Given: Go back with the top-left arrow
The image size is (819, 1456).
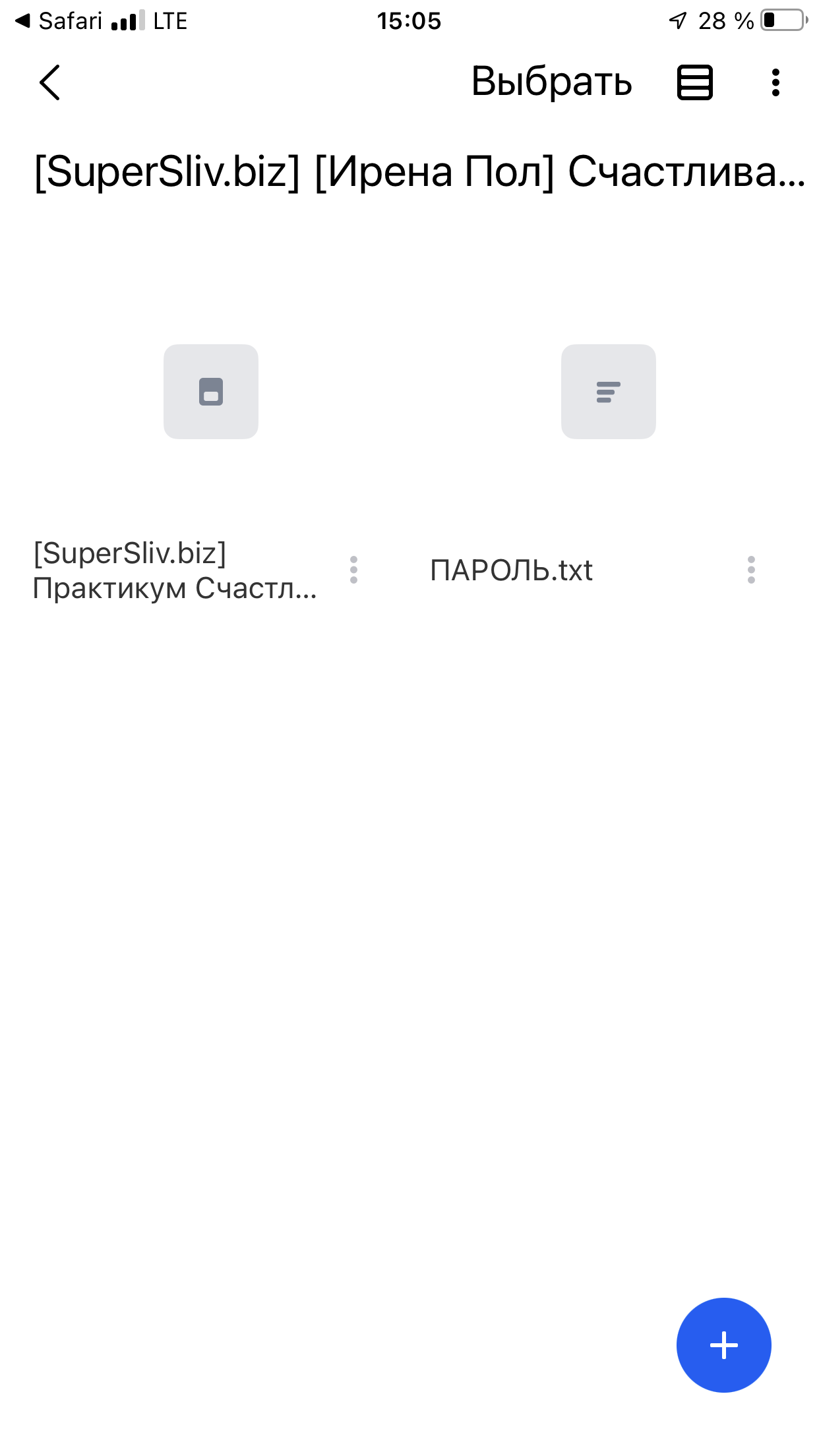Looking at the screenshot, I should coord(50,82).
